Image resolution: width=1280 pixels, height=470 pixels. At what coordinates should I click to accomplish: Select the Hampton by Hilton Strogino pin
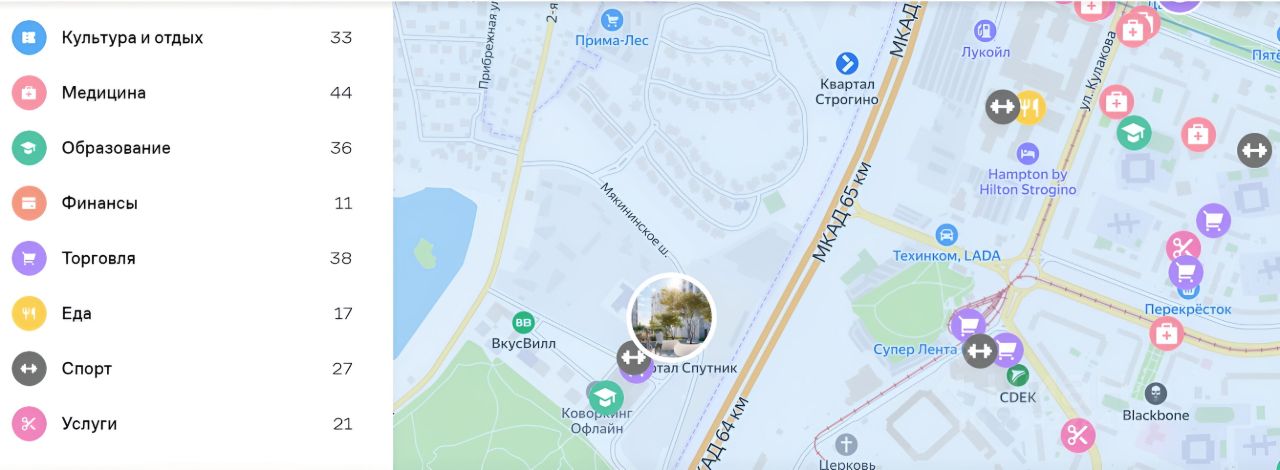[1027, 154]
